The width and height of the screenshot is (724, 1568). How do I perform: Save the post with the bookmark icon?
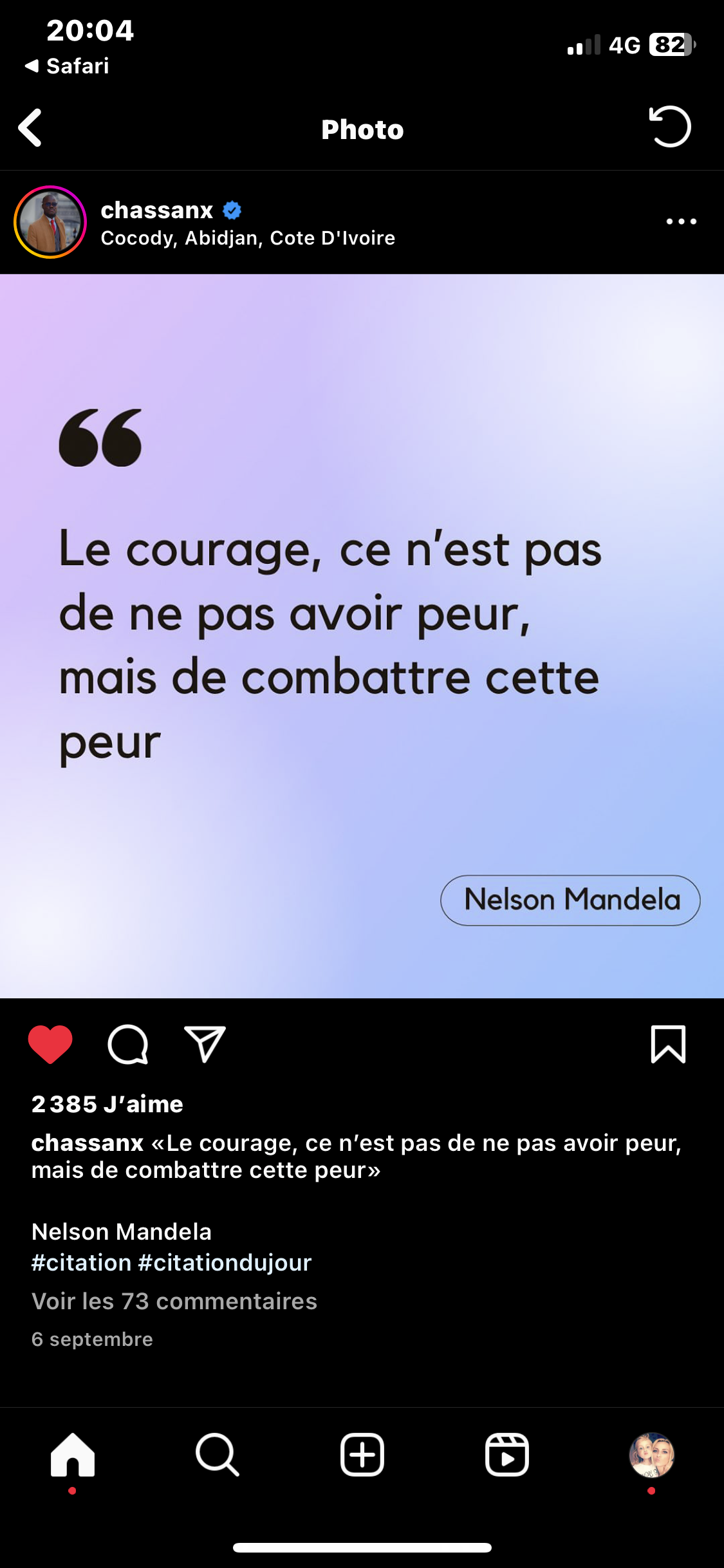pos(668,1044)
